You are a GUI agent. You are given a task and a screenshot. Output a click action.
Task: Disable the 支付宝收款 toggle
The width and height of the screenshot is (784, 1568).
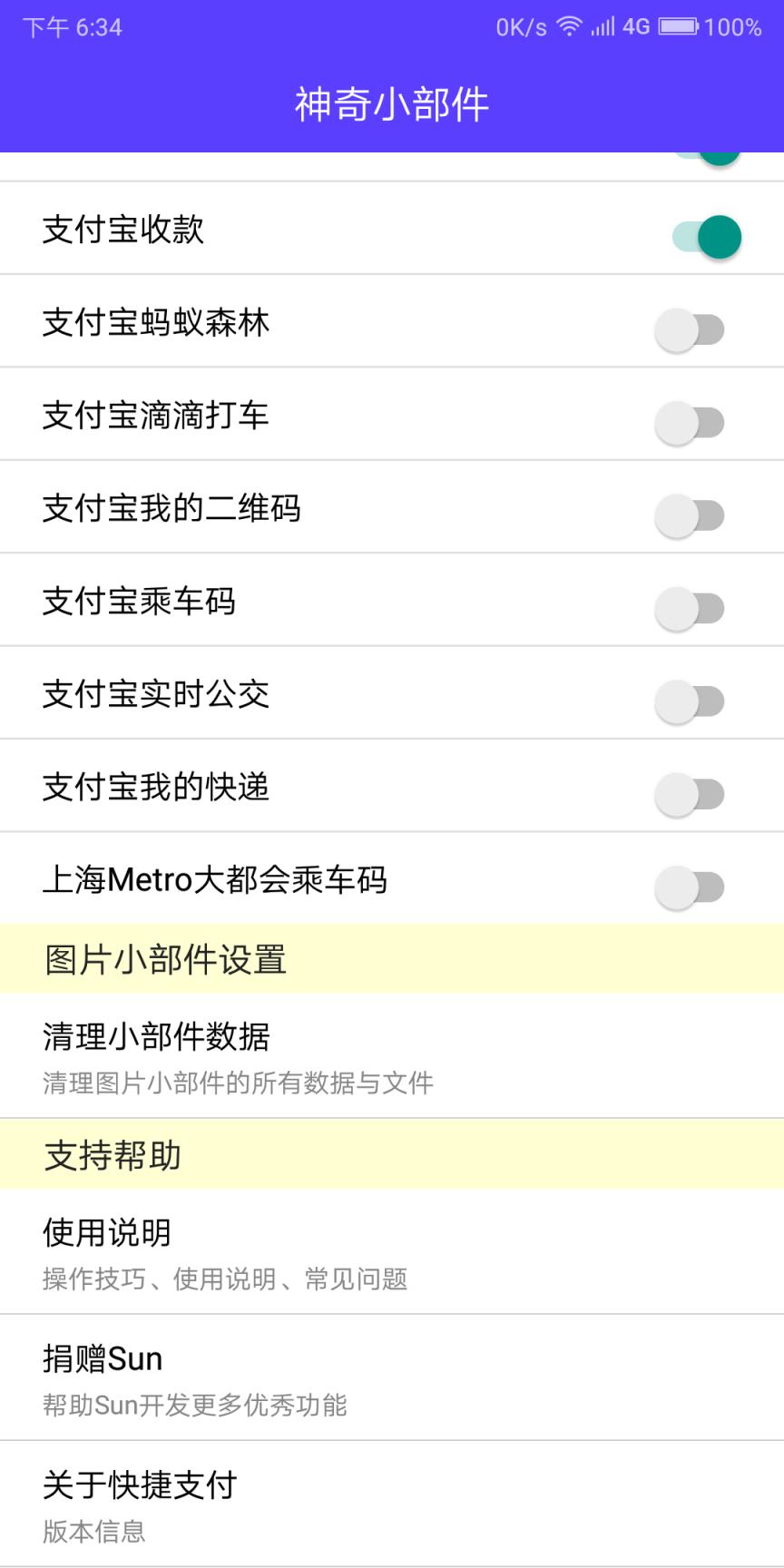click(x=696, y=236)
